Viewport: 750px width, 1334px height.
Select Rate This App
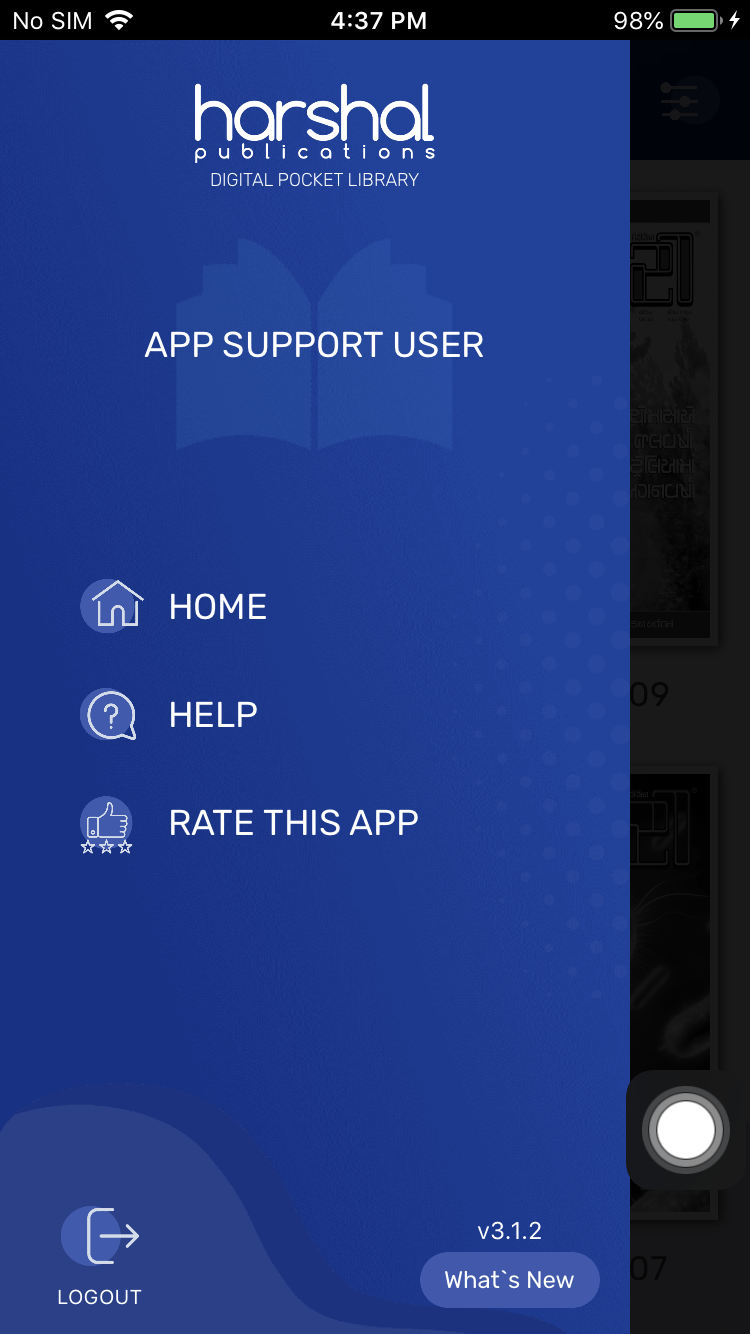pyautogui.click(x=293, y=822)
